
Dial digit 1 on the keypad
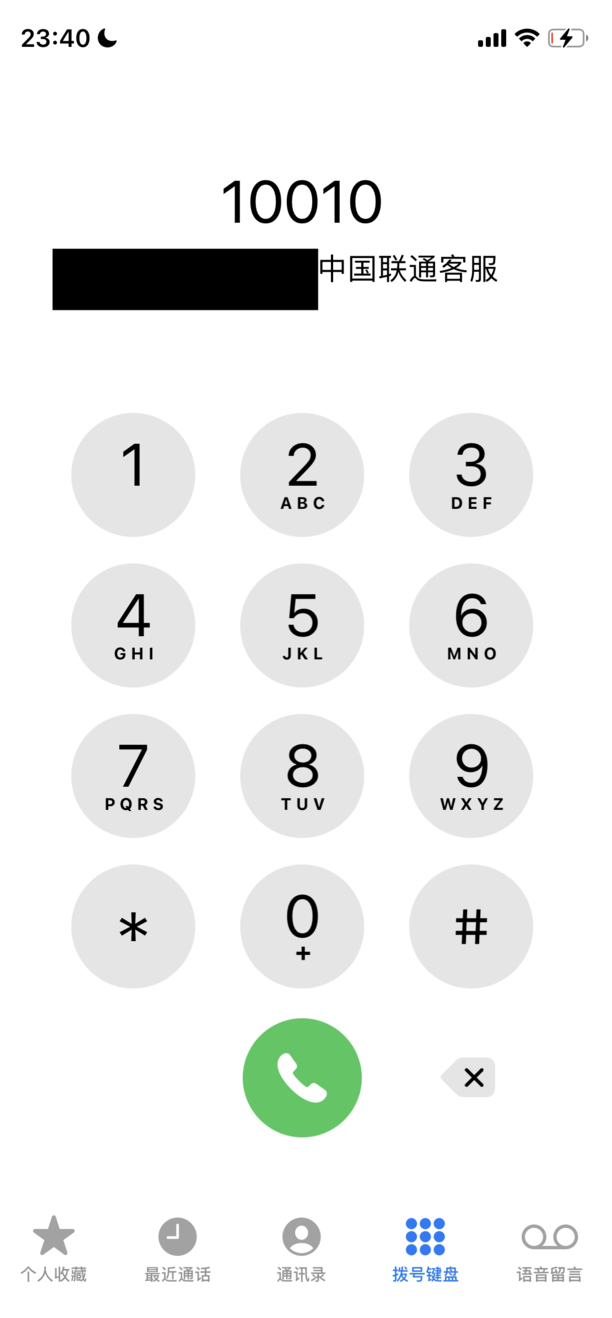point(133,475)
